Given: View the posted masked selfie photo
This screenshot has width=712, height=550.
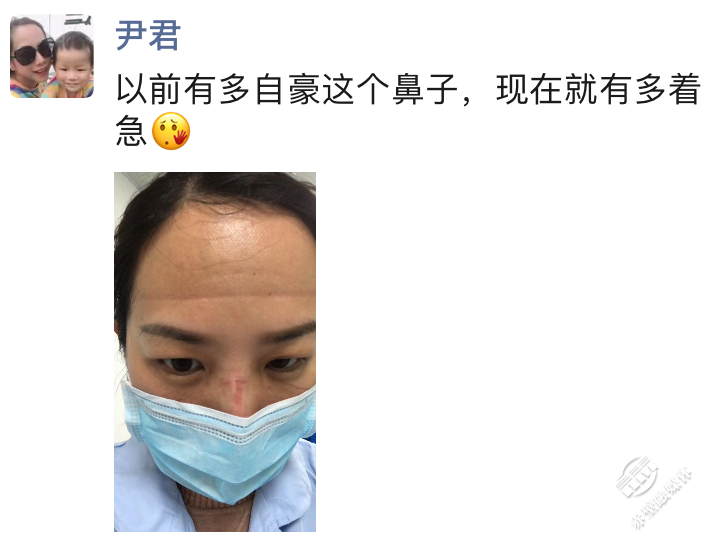Looking at the screenshot, I should point(215,351).
